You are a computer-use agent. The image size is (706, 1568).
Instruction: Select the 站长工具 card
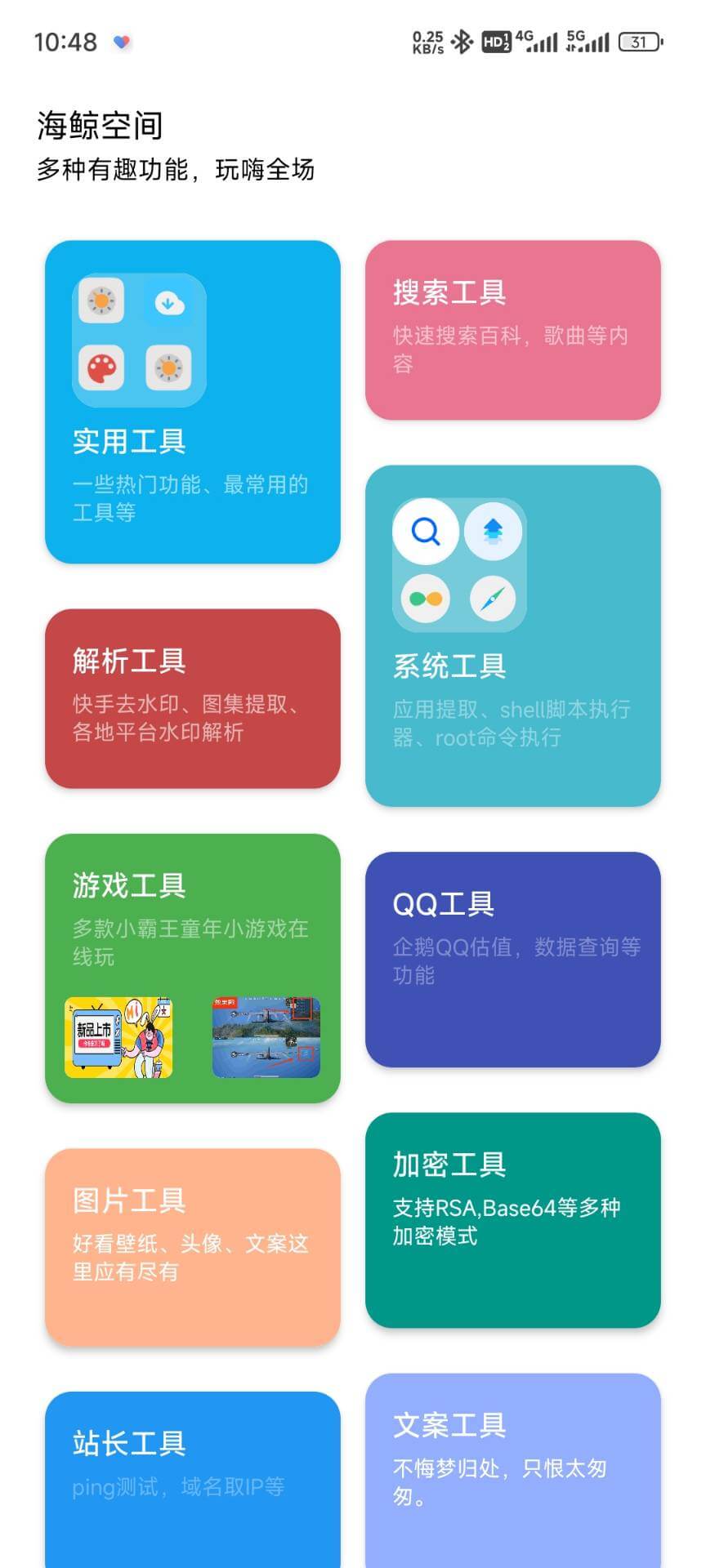192,1480
